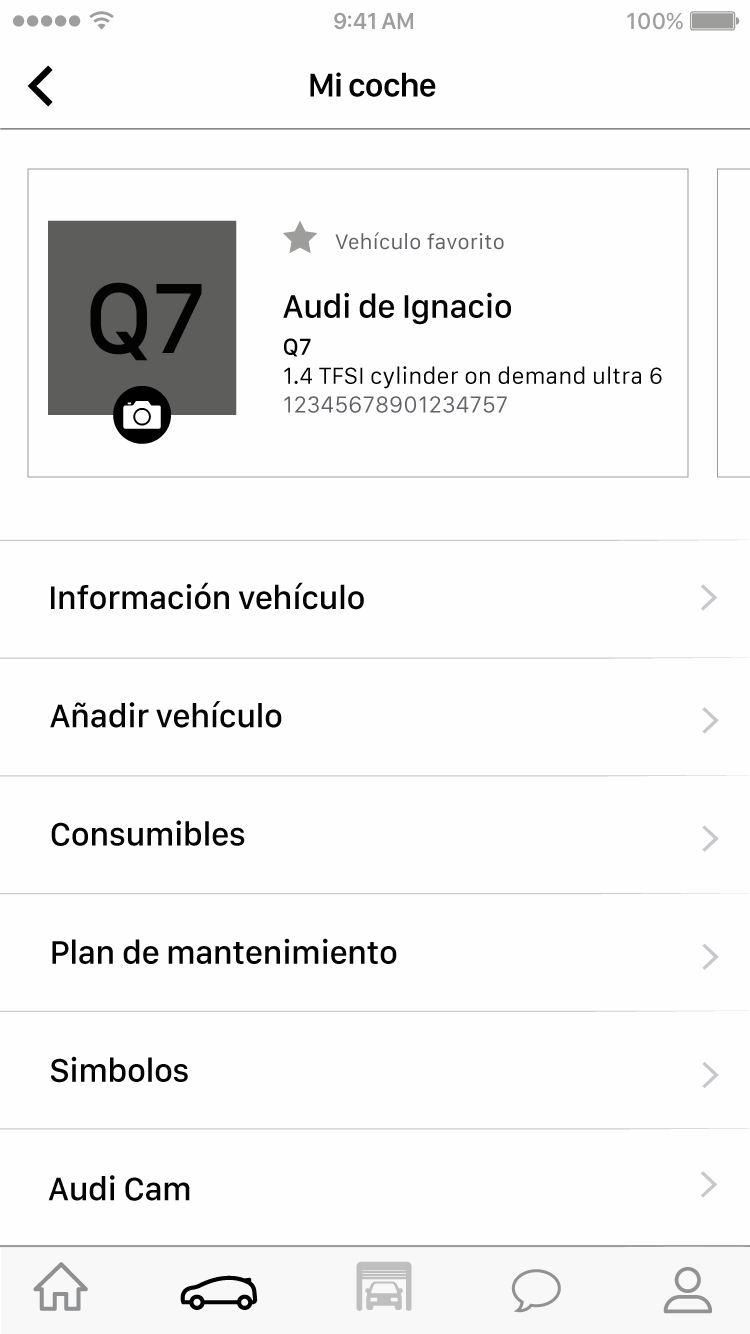Open the Consumibles row
This screenshot has width=750, height=1334.
(375, 835)
